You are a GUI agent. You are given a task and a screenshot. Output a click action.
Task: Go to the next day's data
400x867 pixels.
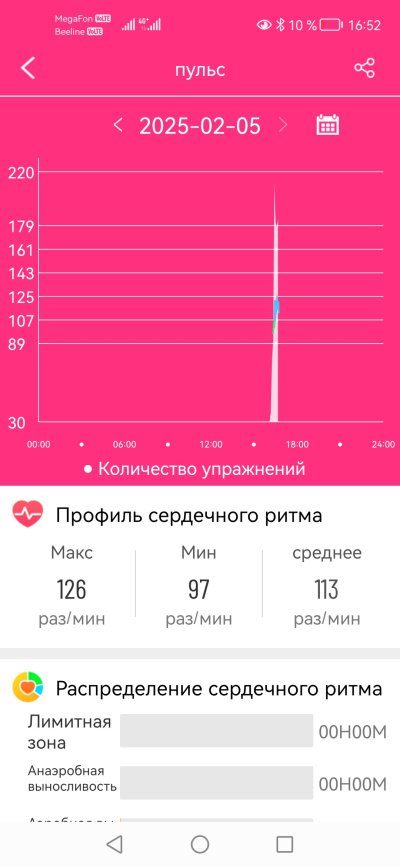pyautogui.click(x=283, y=126)
